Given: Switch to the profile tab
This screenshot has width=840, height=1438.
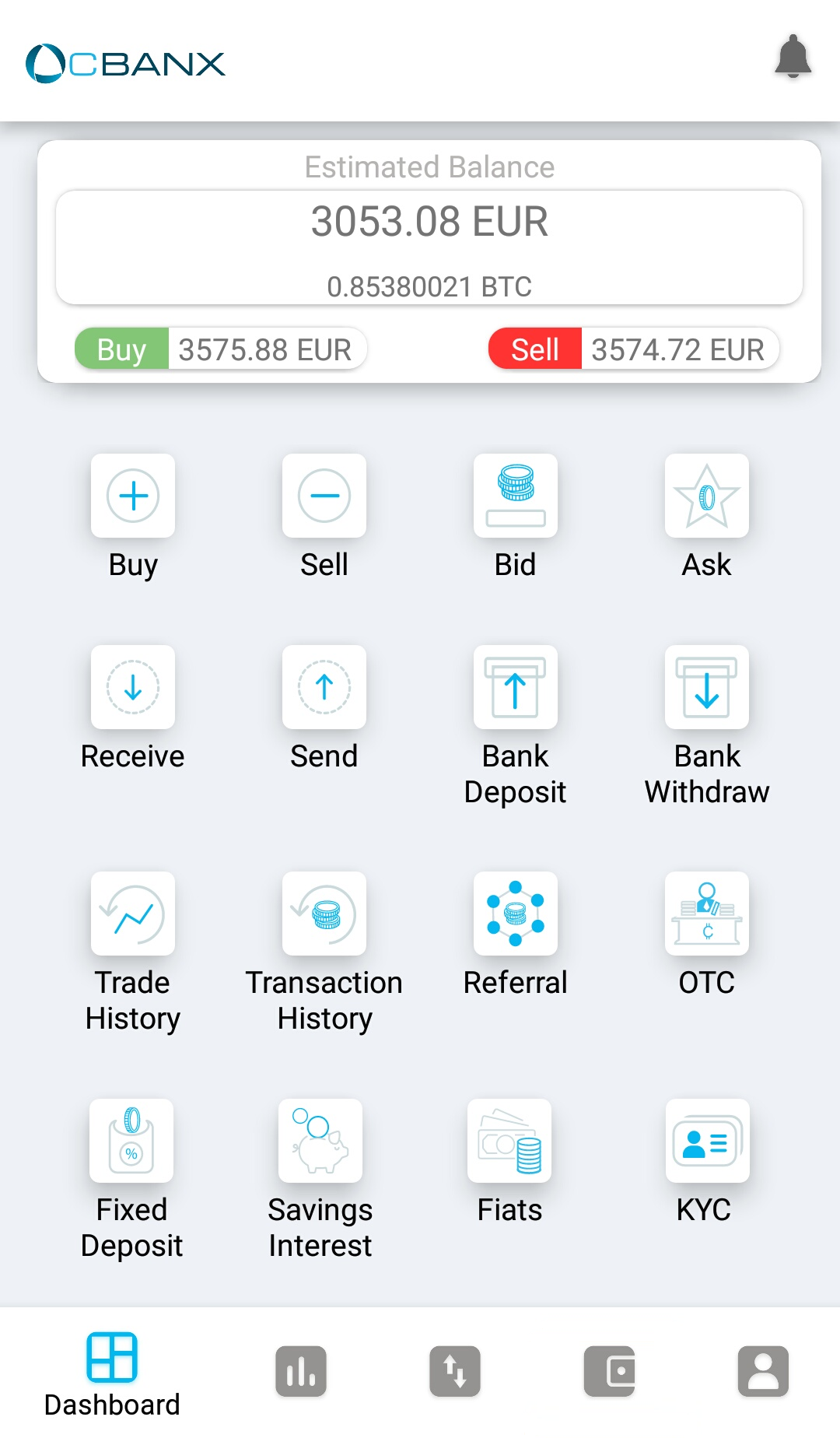Looking at the screenshot, I should click(763, 1371).
